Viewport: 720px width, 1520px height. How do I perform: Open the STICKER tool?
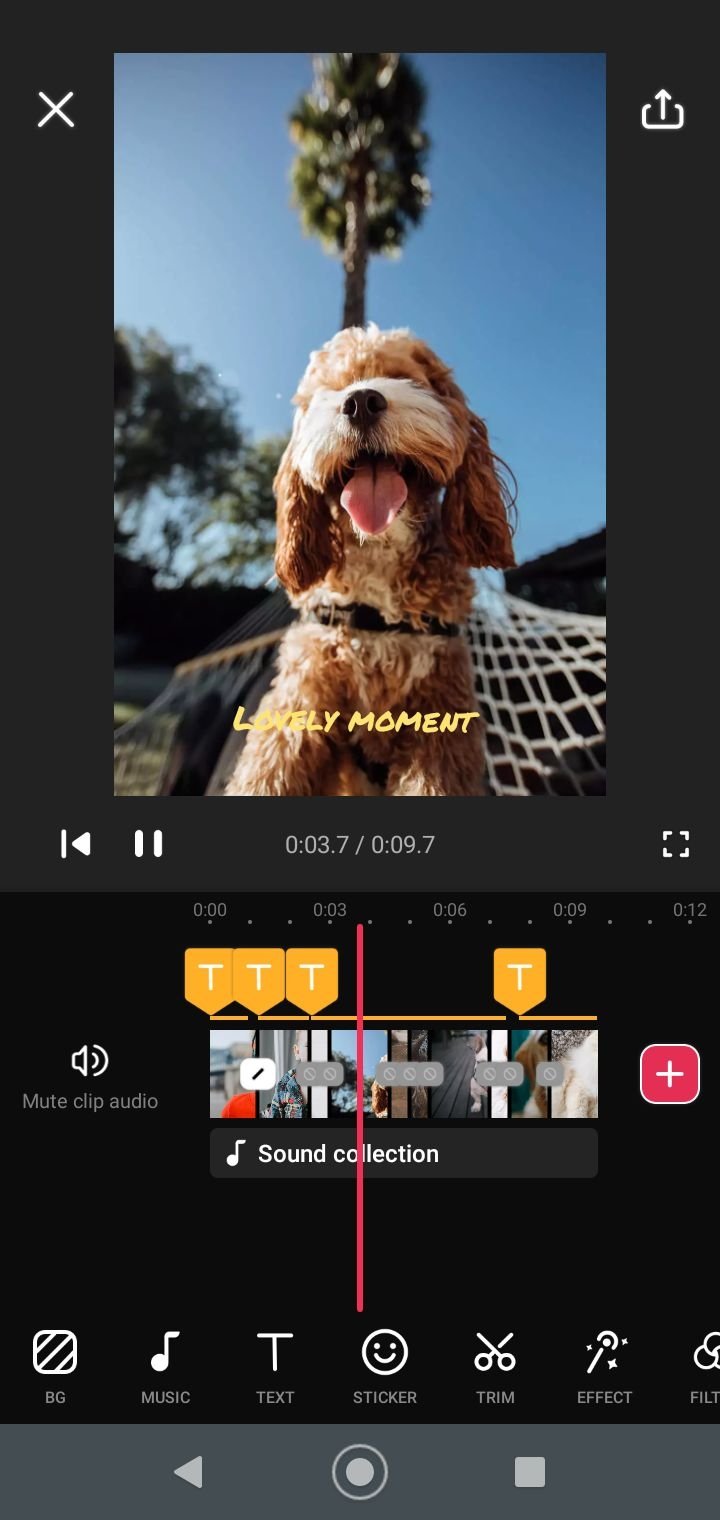[385, 1367]
